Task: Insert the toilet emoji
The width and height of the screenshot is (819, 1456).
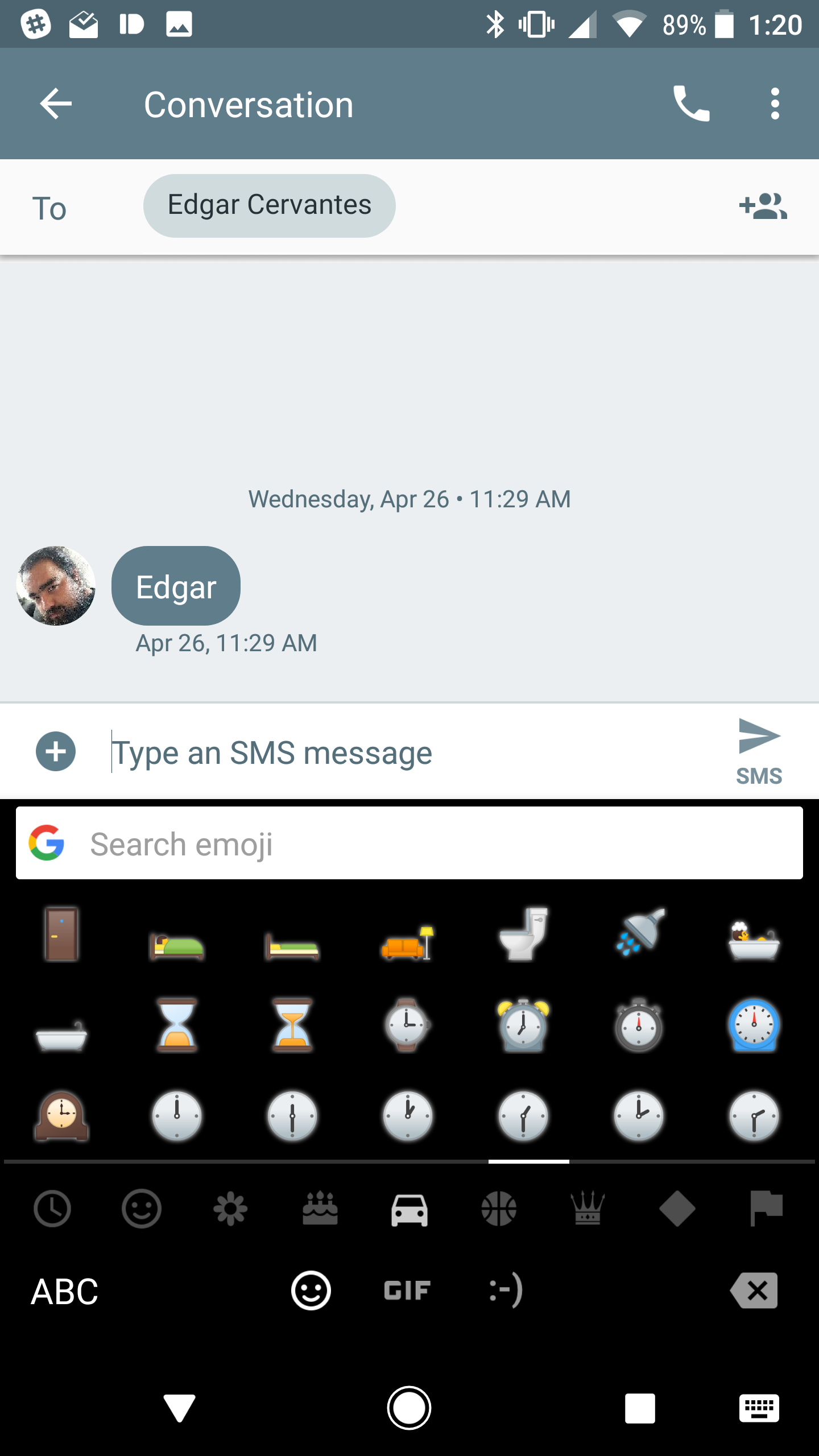Action: [x=523, y=934]
